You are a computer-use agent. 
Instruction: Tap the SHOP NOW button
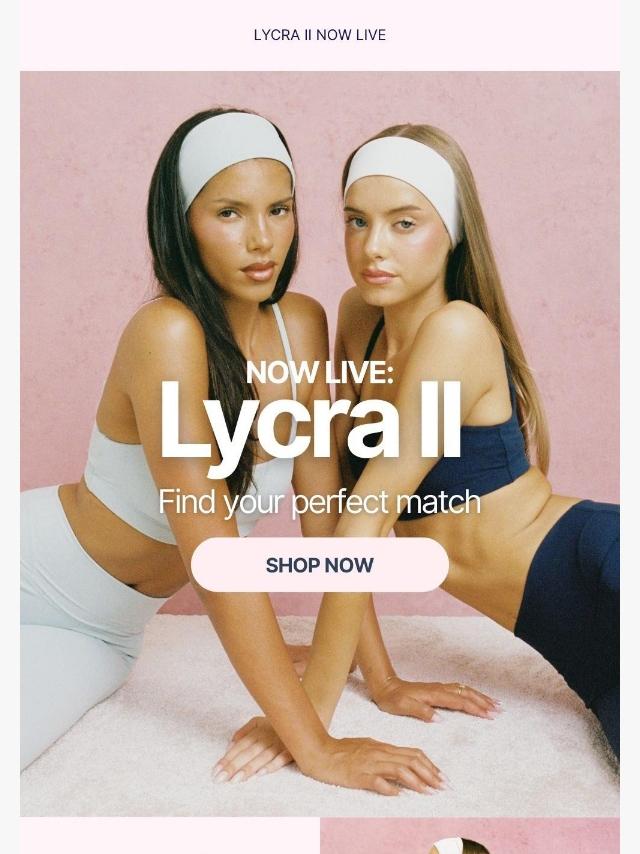coord(320,565)
